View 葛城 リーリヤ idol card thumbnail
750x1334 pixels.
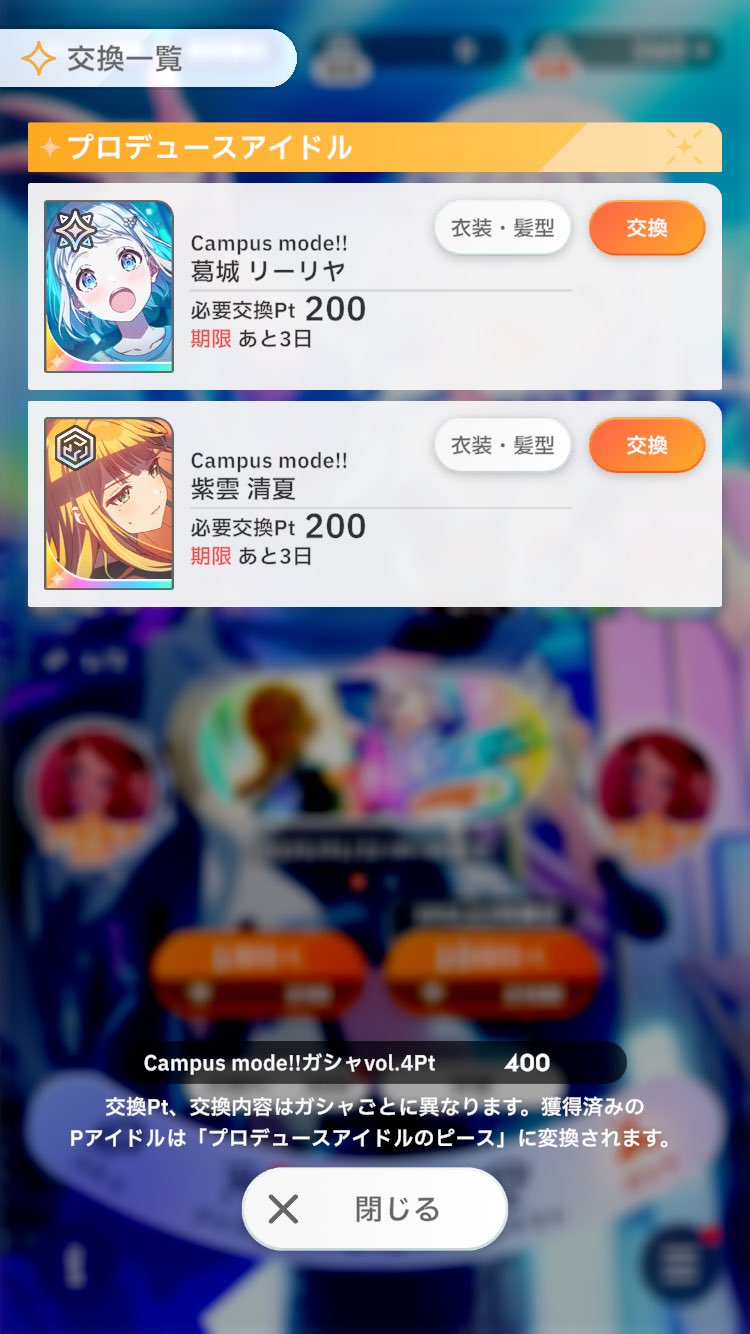pos(109,286)
